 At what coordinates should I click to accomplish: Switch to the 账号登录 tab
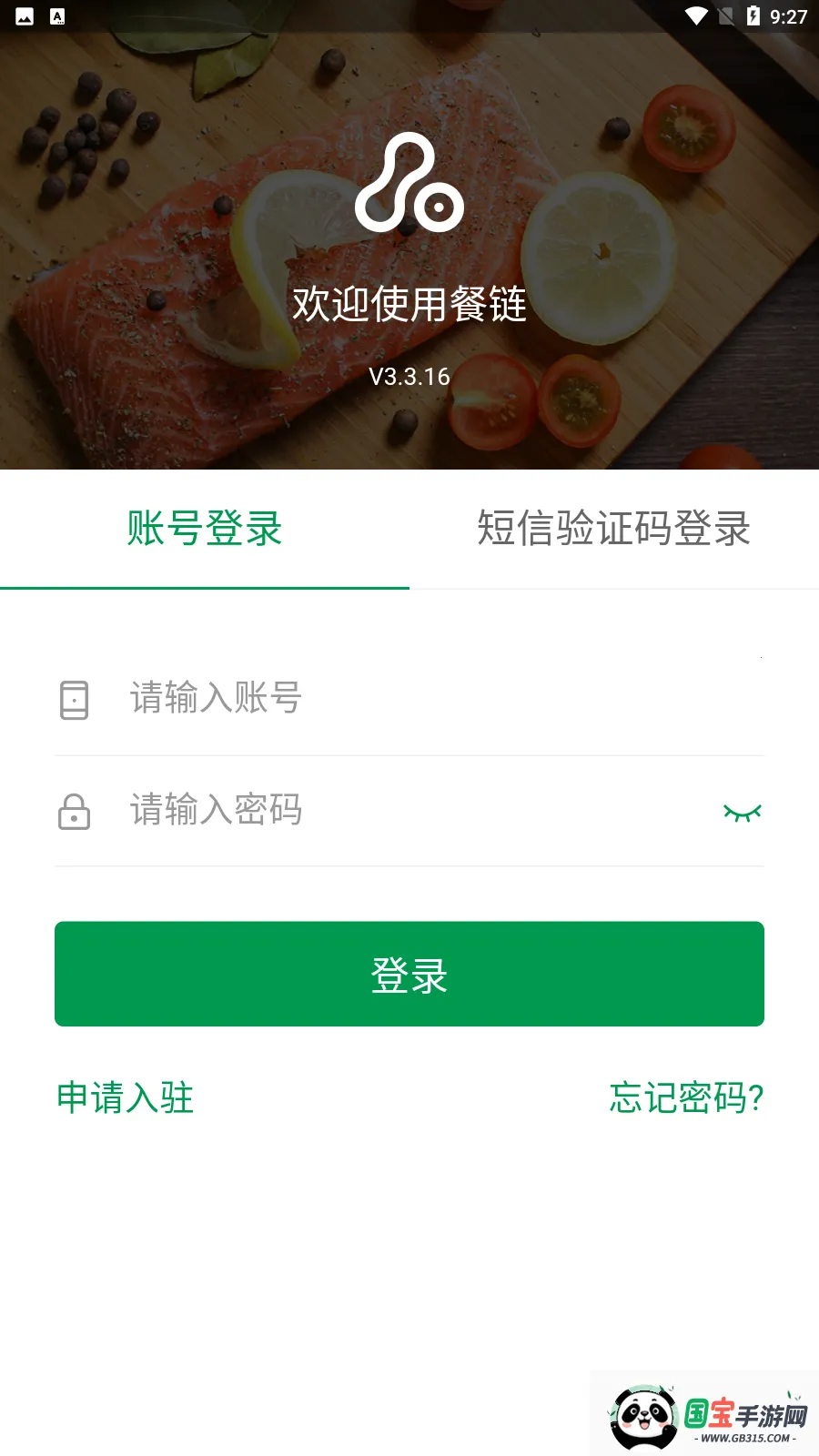[205, 529]
